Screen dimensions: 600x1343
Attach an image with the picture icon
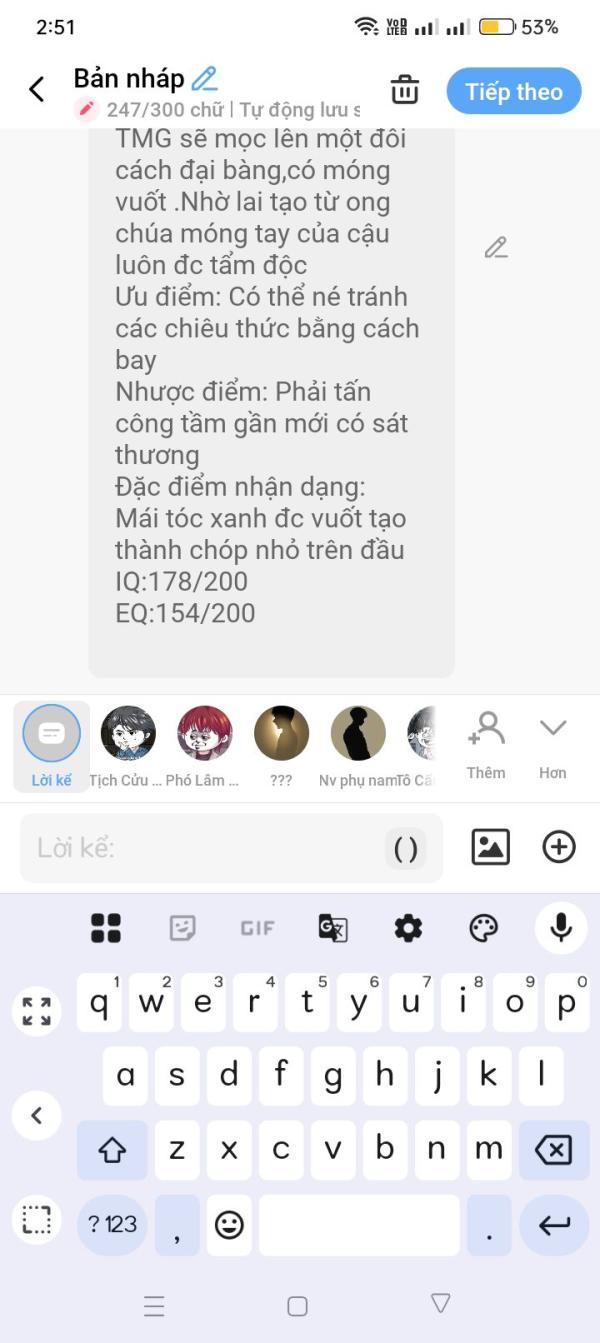tap(491, 847)
